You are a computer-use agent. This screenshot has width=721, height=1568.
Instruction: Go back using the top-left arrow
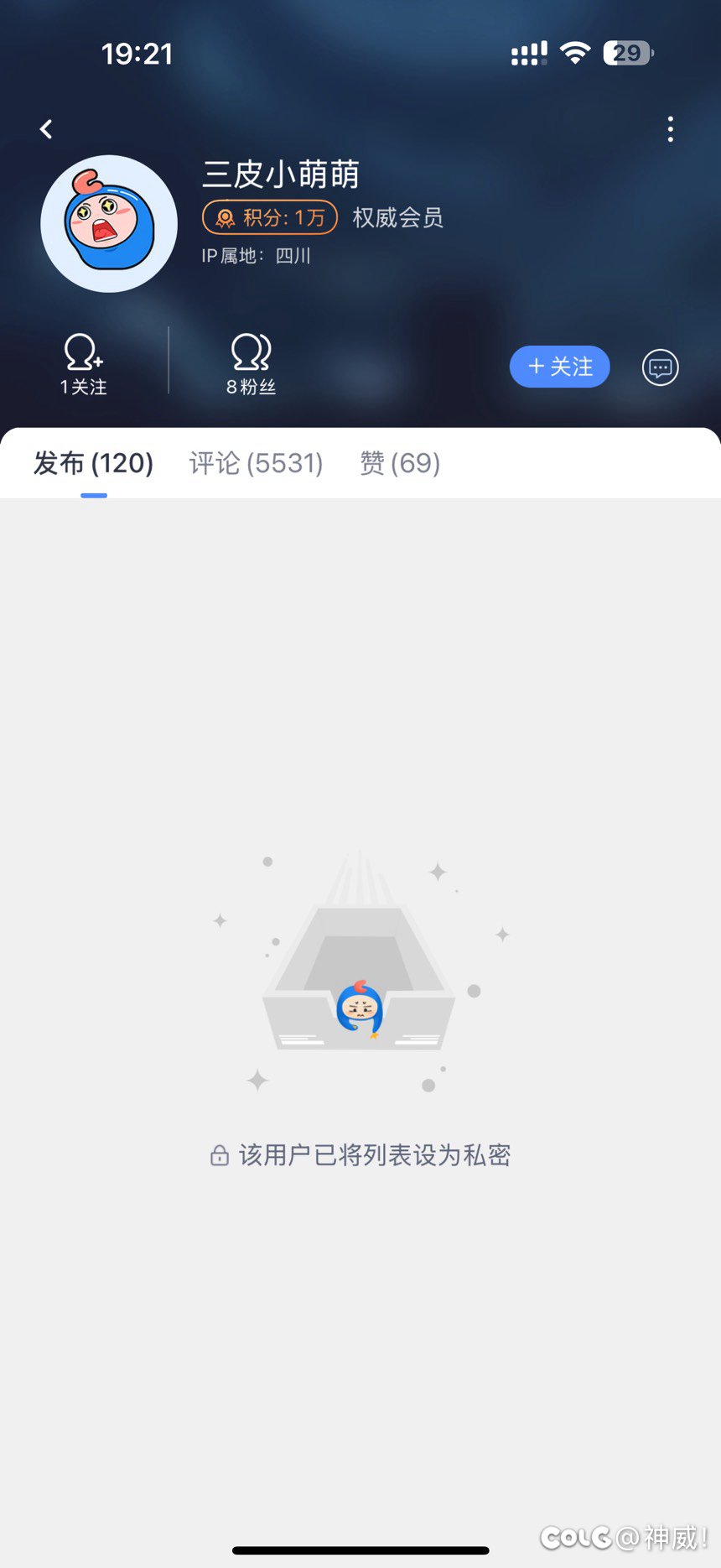click(x=46, y=129)
